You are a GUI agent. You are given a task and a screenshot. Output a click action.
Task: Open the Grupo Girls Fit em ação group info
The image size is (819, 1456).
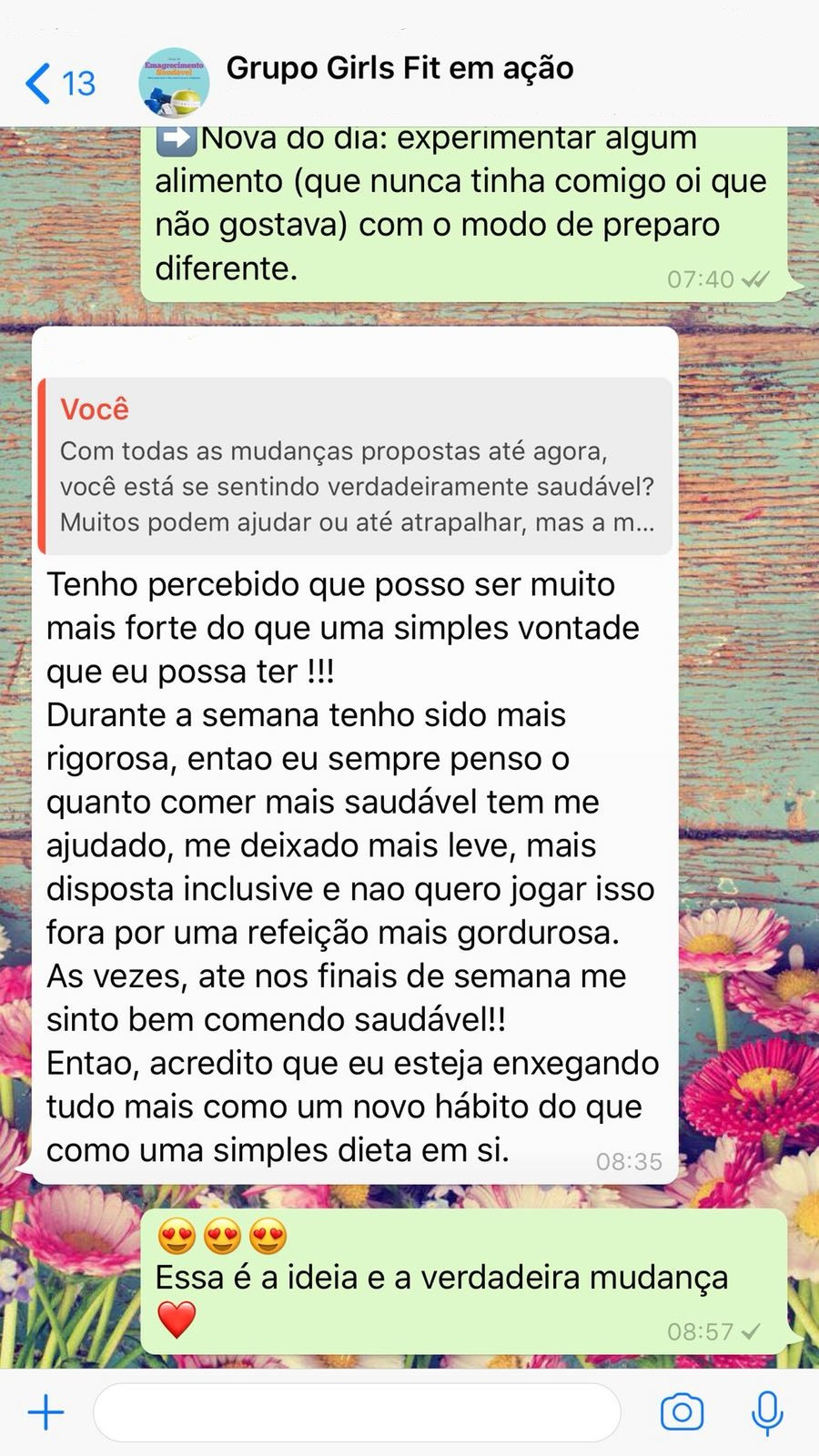pos(399,68)
